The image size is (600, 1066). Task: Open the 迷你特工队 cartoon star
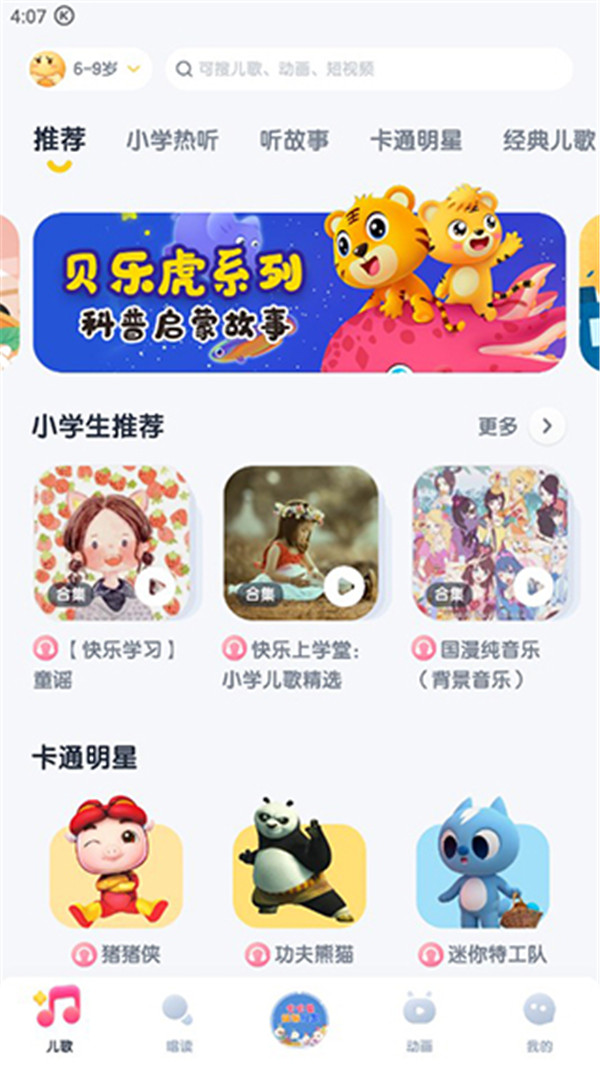482,861
